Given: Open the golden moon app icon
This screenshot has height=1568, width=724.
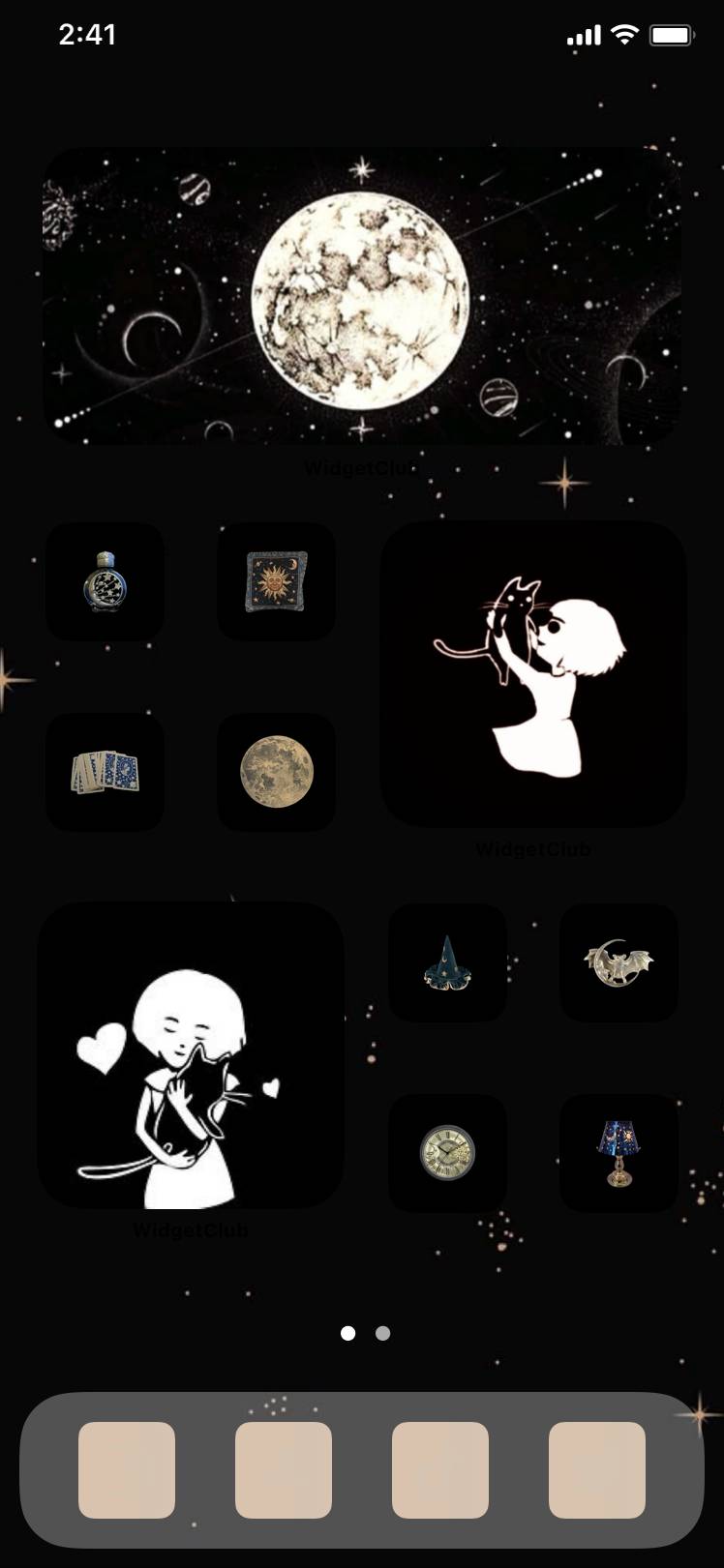Looking at the screenshot, I should pyautogui.click(x=277, y=772).
